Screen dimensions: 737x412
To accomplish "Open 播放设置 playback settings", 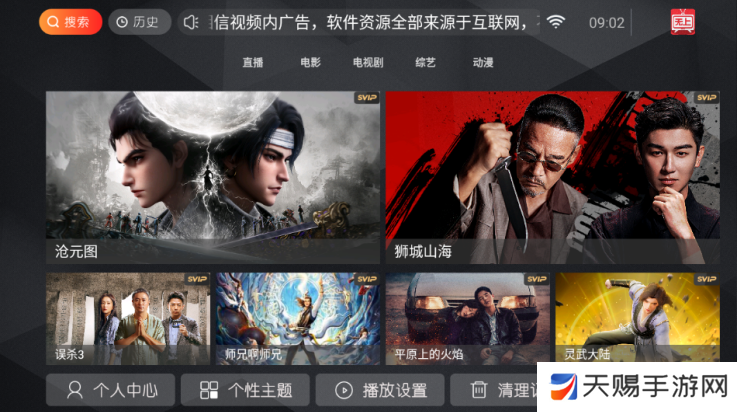I will pos(381,390).
